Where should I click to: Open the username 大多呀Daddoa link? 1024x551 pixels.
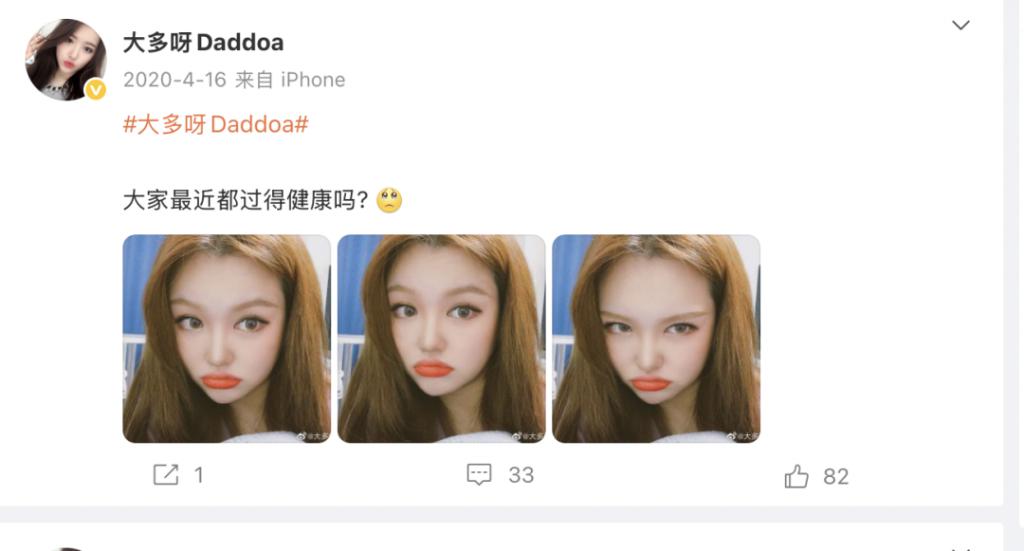203,42
